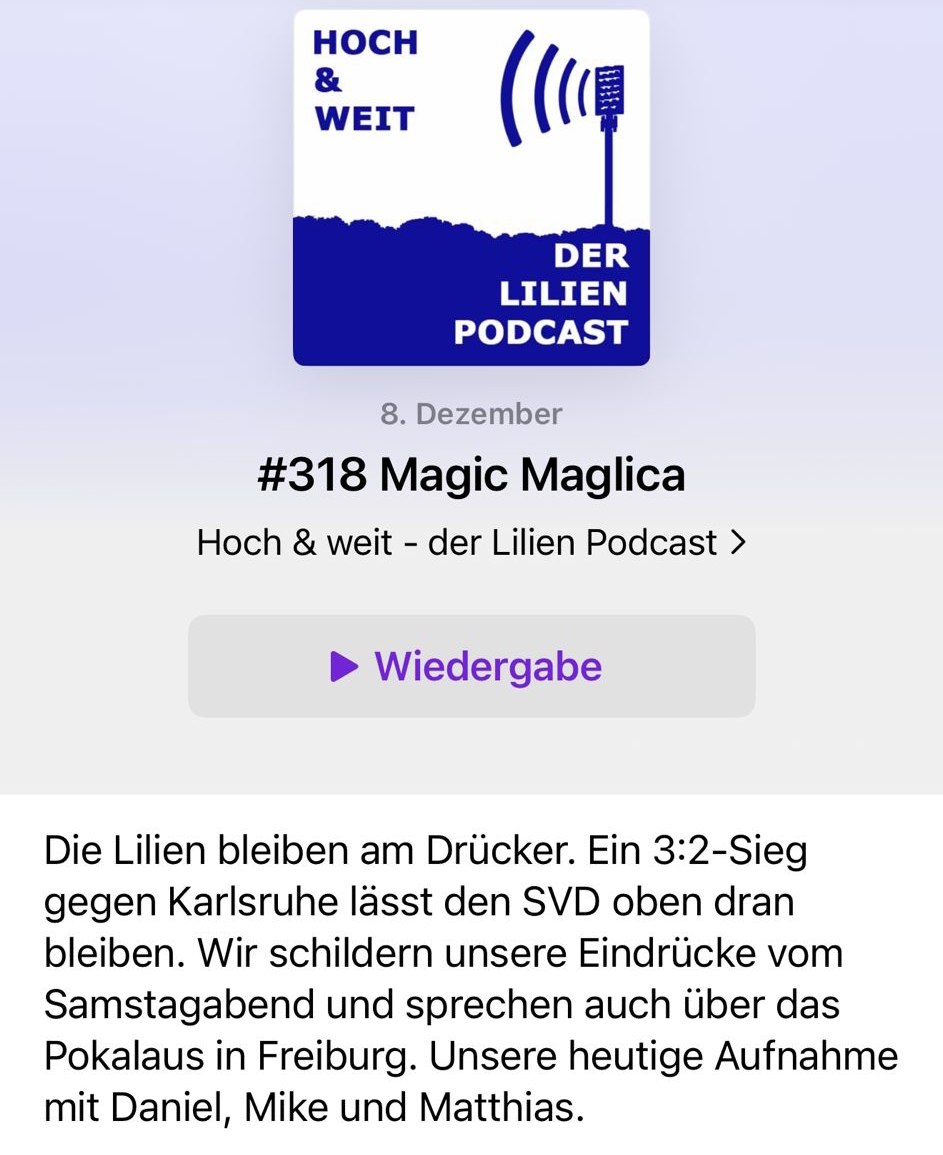Open the Hoch & weit podcast page
This screenshot has height=1155, width=943.
pyautogui.click(x=471, y=542)
